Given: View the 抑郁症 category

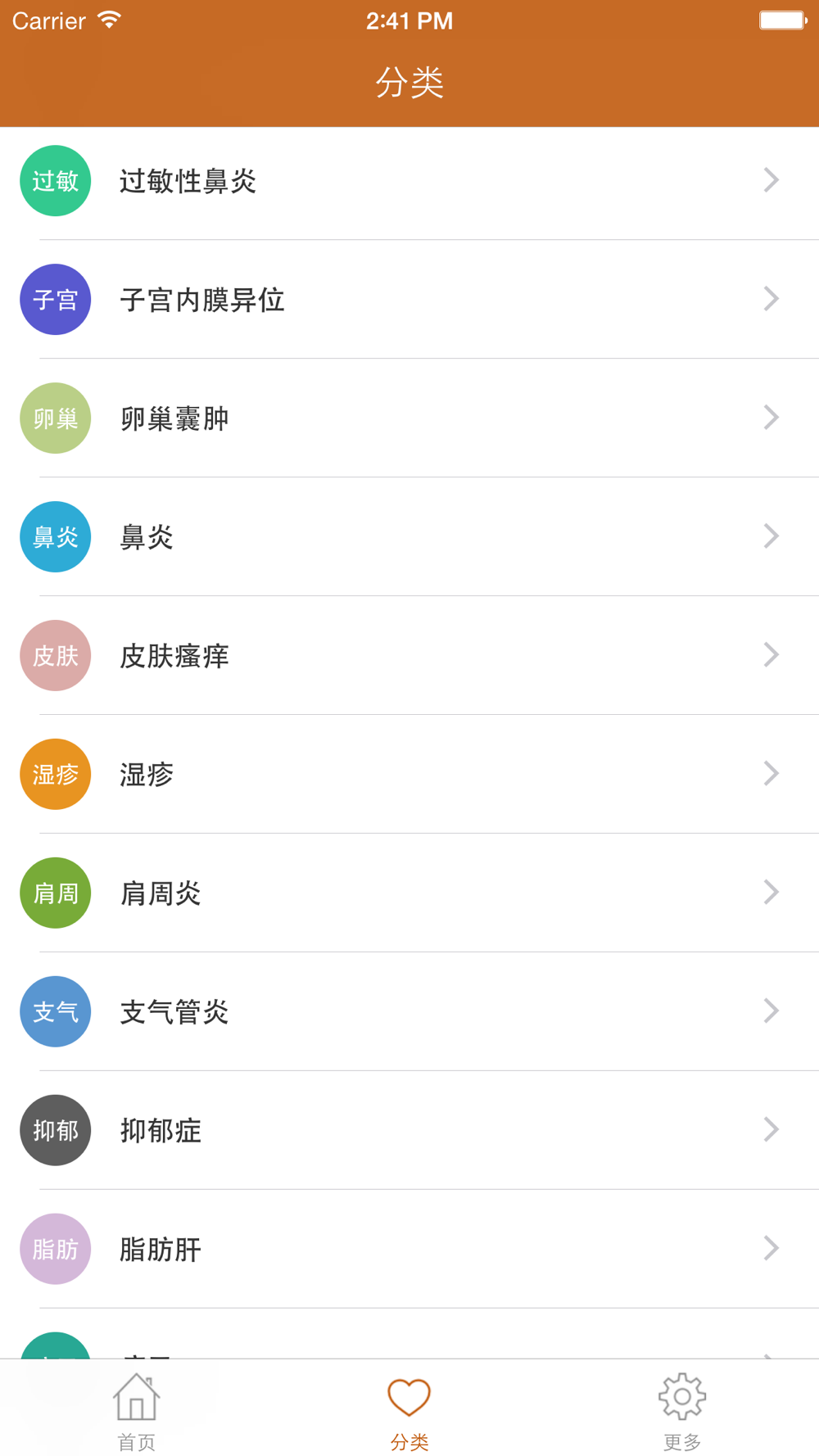Looking at the screenshot, I should click(409, 1131).
